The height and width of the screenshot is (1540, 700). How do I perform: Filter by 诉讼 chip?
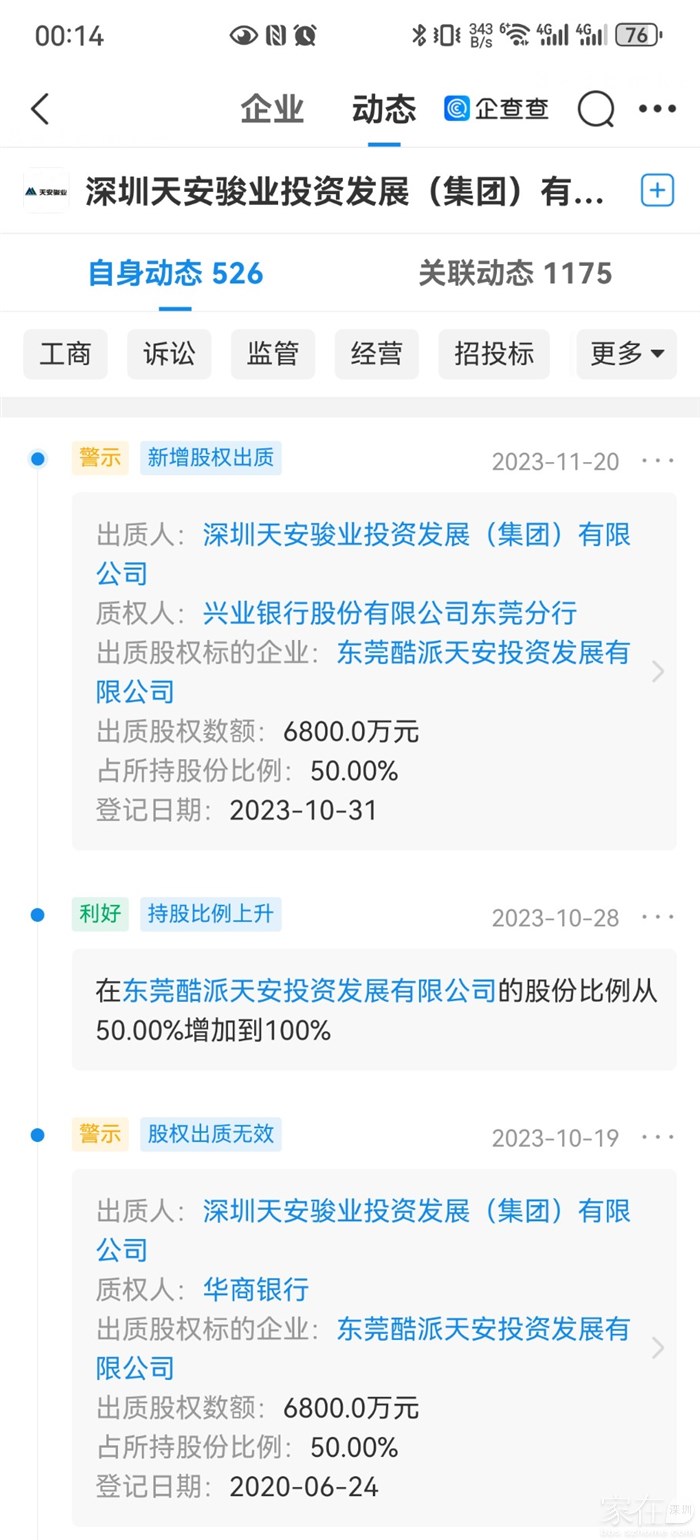point(169,354)
